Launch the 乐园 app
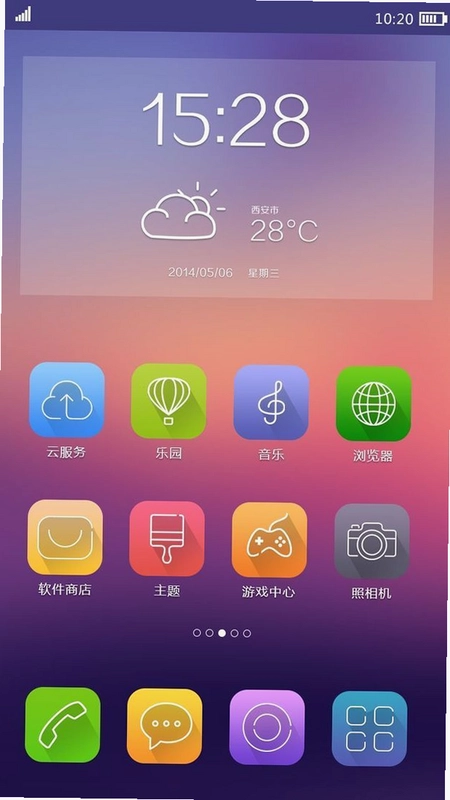The width and height of the screenshot is (450, 800). [169, 401]
